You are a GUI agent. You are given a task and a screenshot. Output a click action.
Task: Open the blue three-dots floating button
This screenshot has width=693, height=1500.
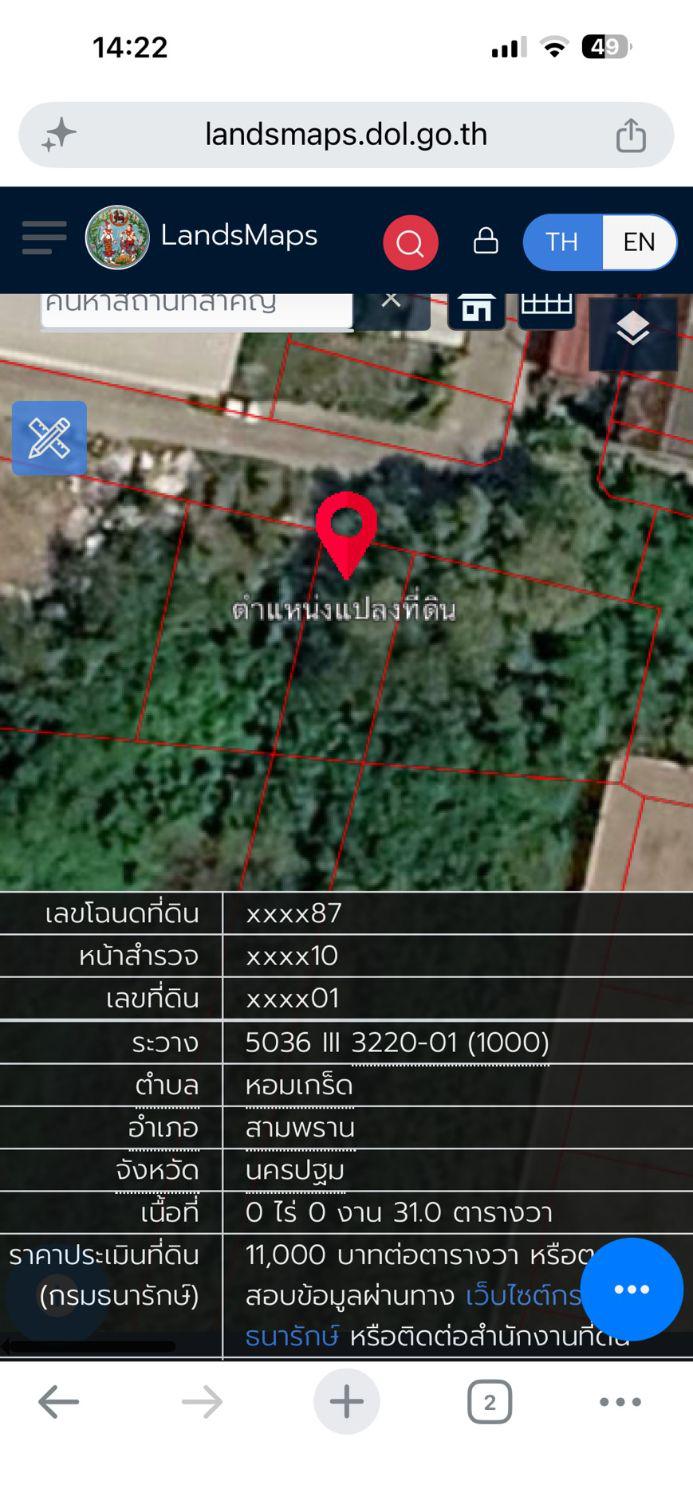coord(632,1289)
